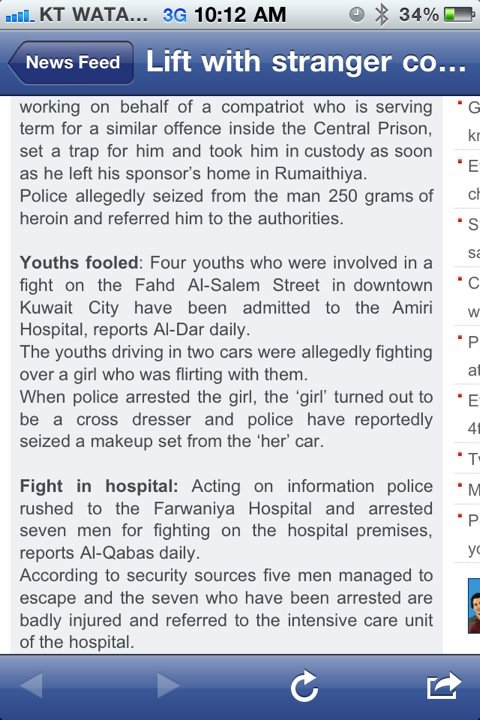Open the share options for this article
The height and width of the screenshot is (720, 480).
pyautogui.click(x=444, y=686)
